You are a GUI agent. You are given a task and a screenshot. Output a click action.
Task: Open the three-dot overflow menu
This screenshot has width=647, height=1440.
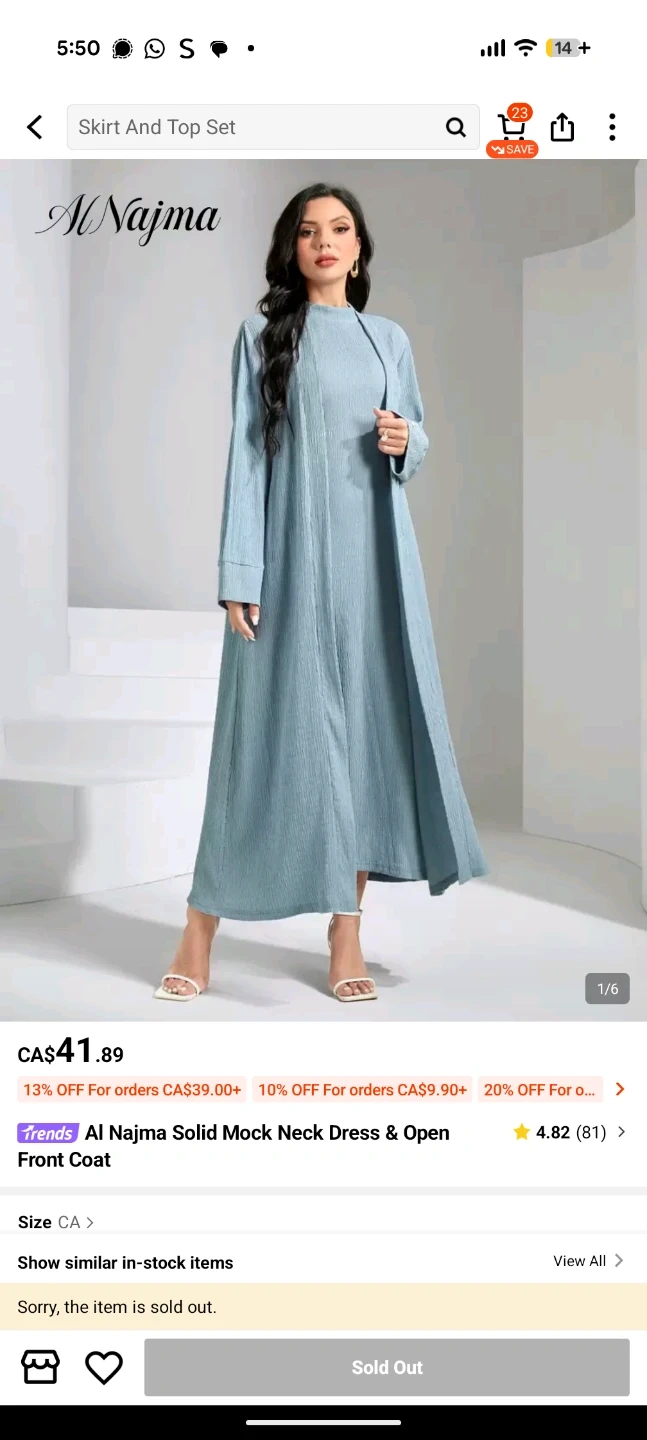pos(612,127)
